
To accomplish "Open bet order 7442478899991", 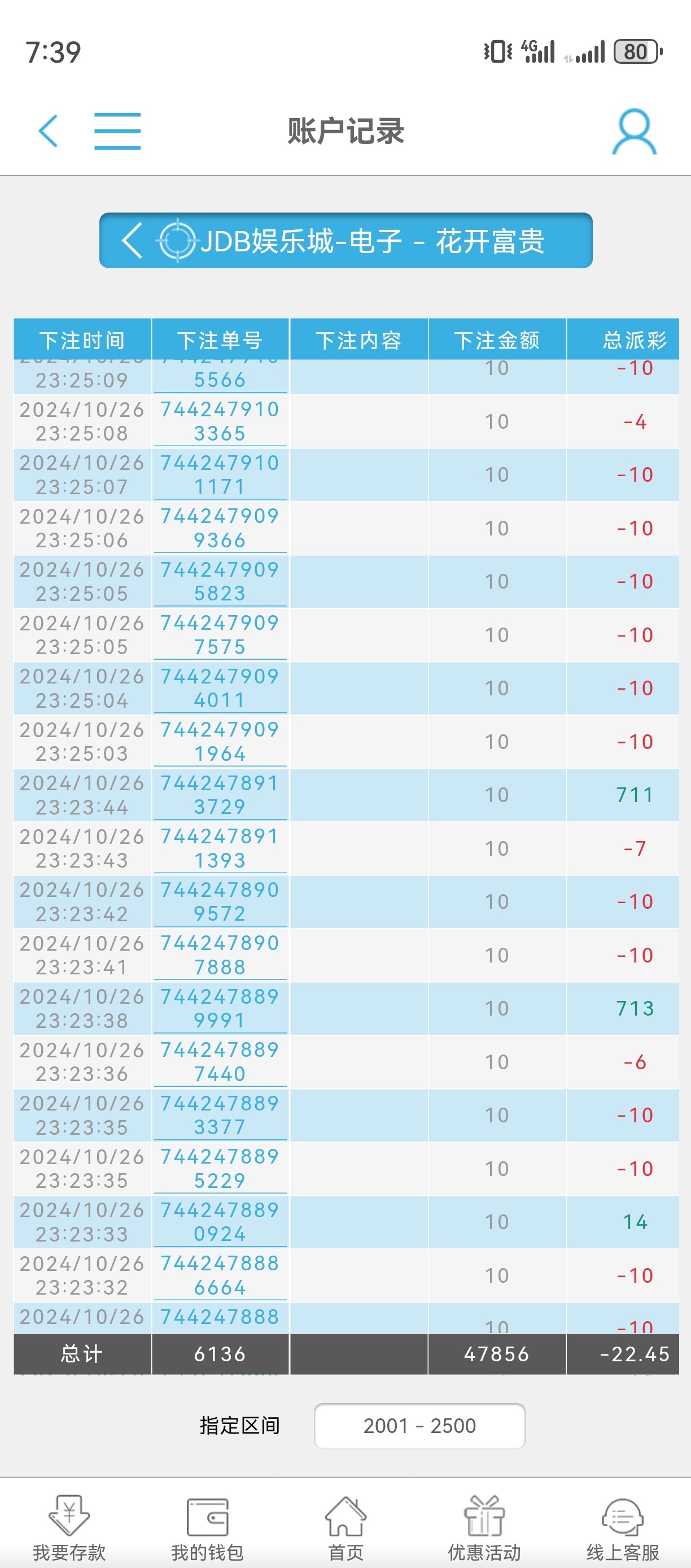I will [220, 1009].
